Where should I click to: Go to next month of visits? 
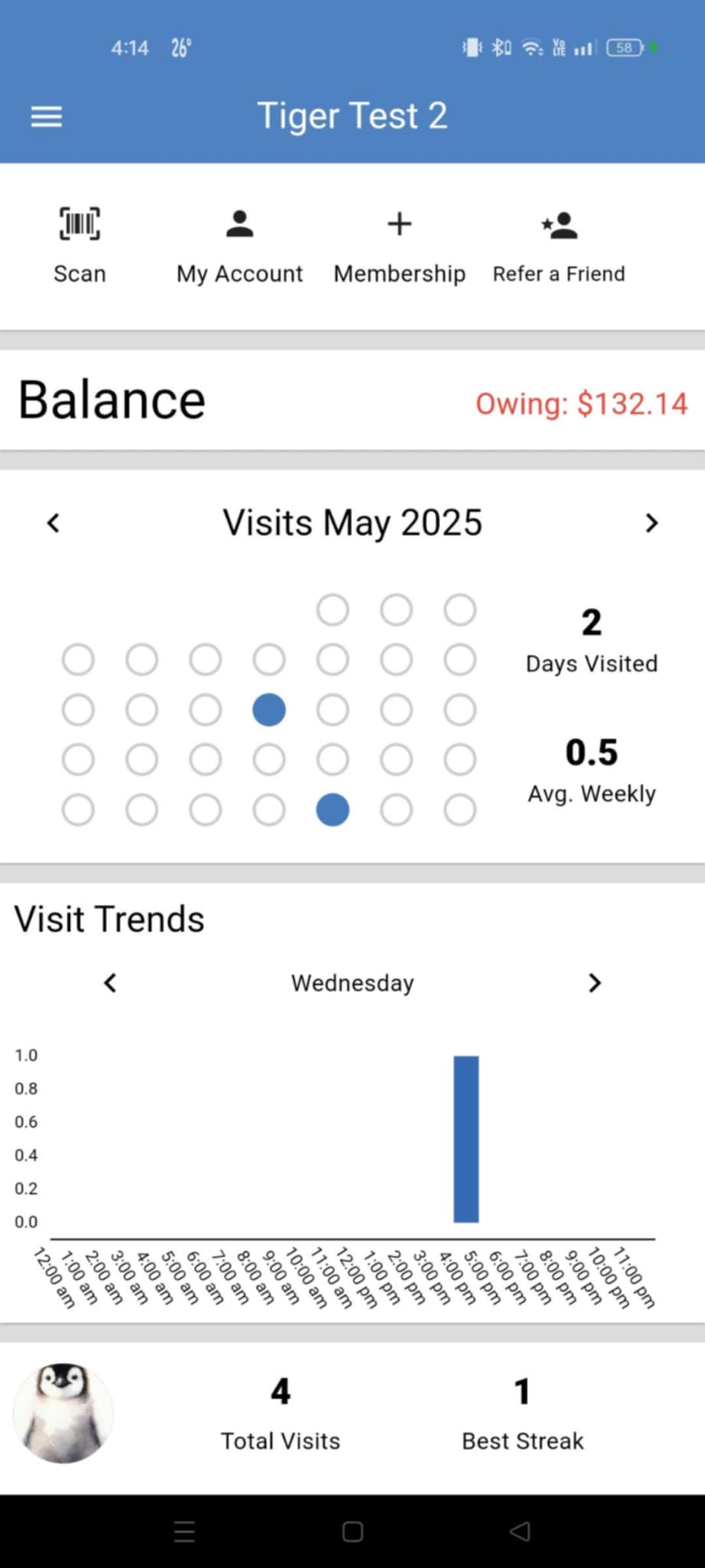(x=651, y=524)
